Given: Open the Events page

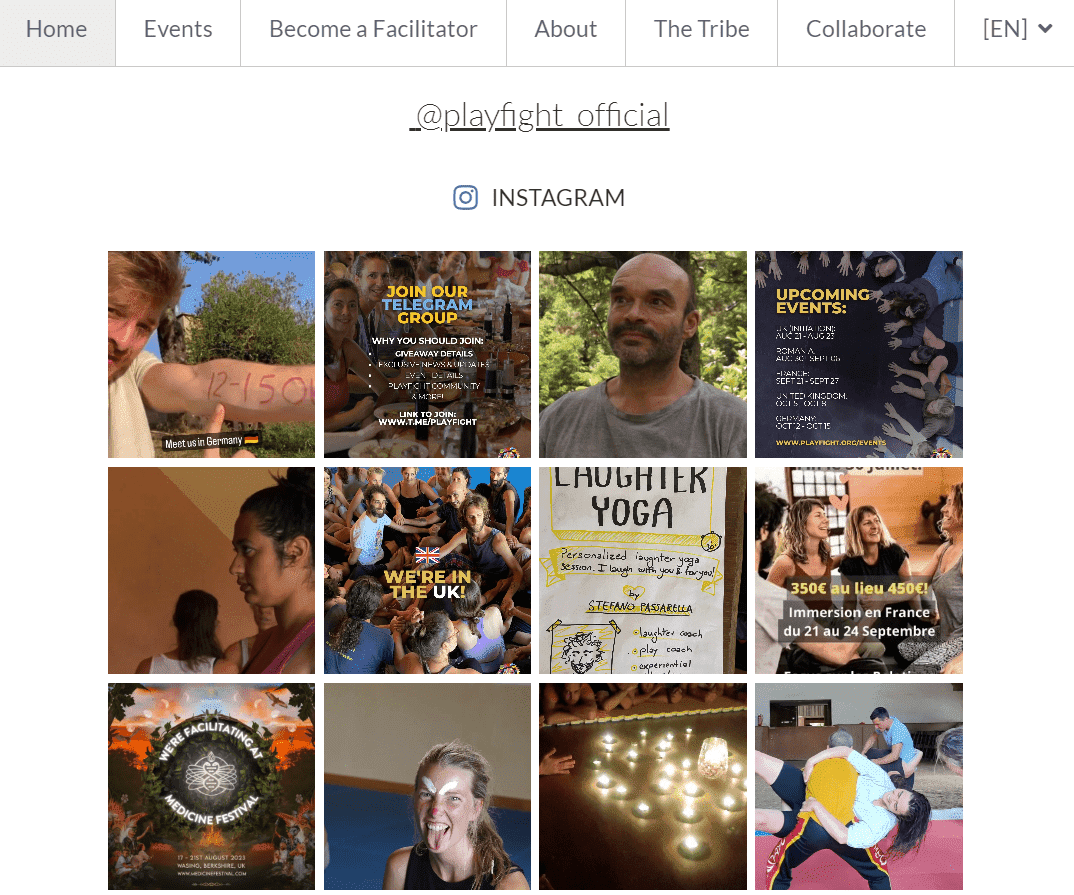Looking at the screenshot, I should pos(178,30).
